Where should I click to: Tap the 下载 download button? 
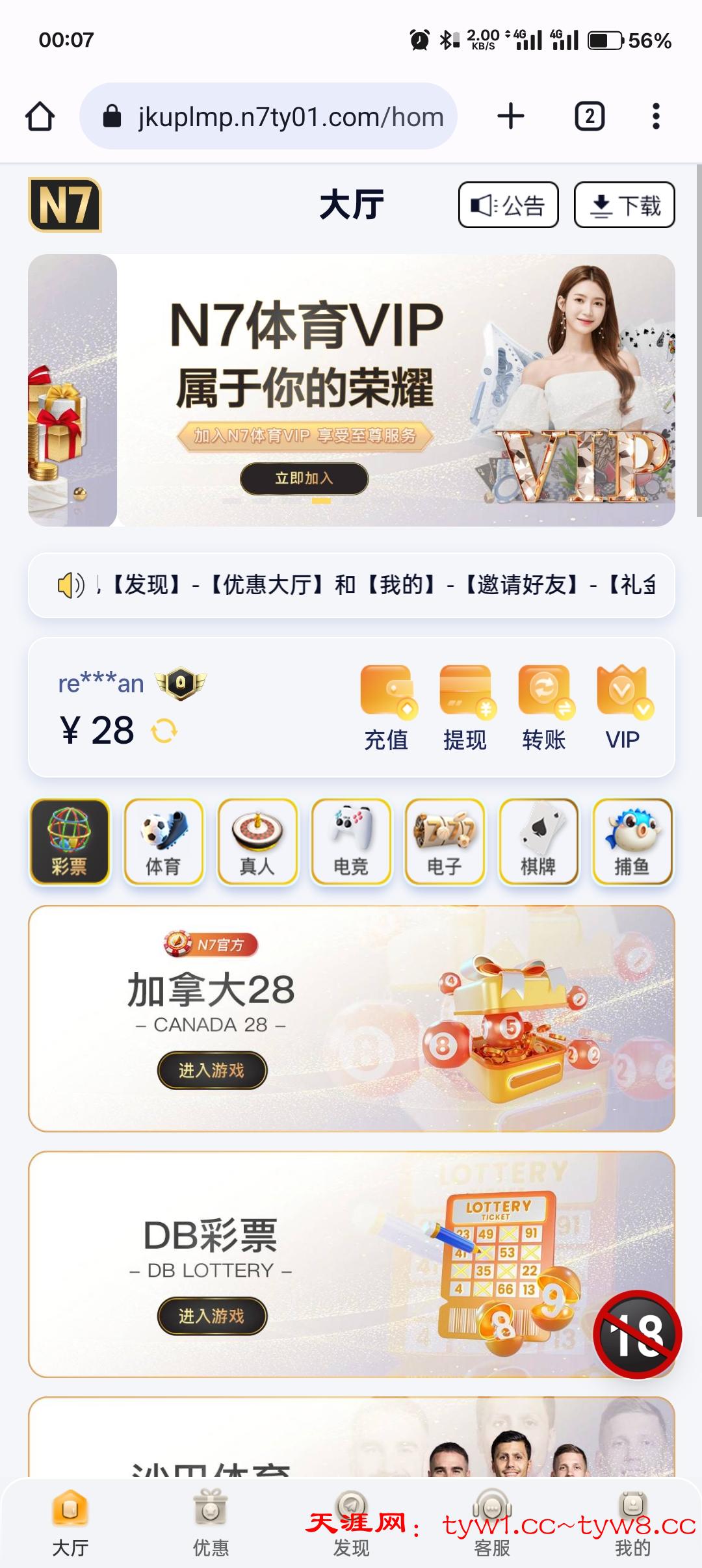pyautogui.click(x=624, y=205)
